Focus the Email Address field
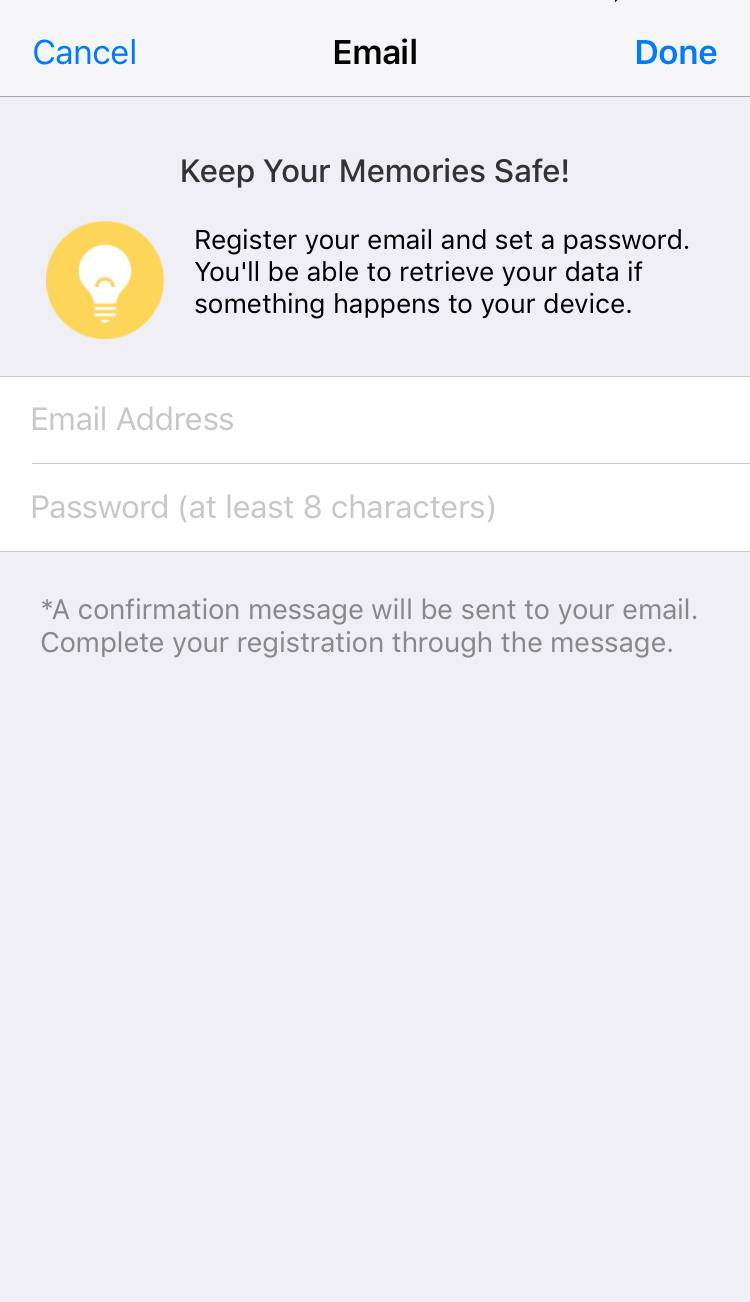 375,420
